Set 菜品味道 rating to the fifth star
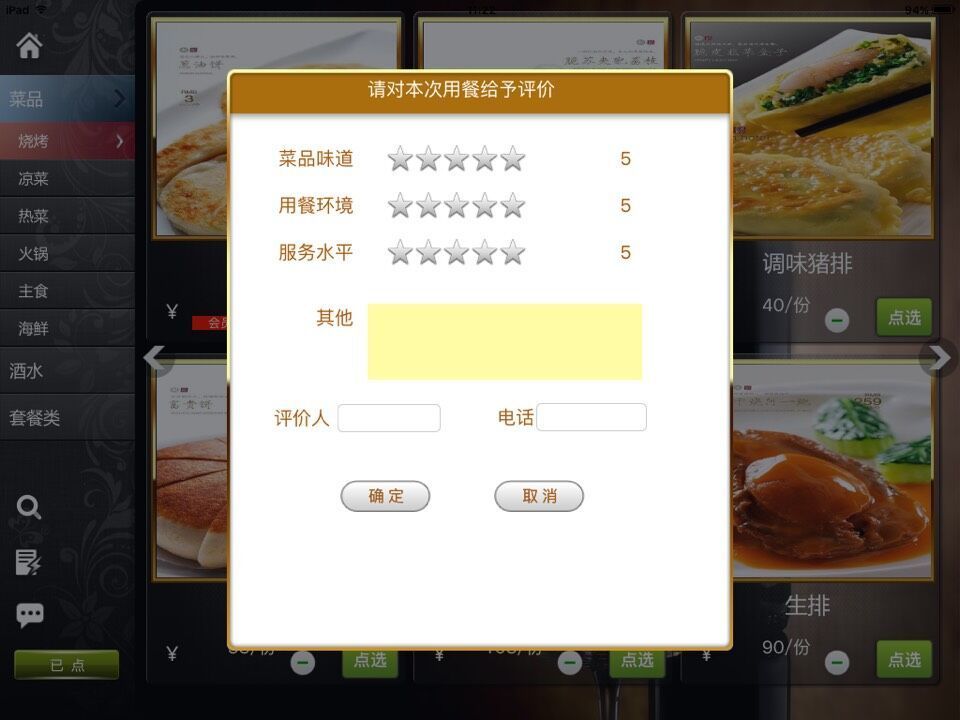Screen dimensions: 960x720 coord(513,158)
